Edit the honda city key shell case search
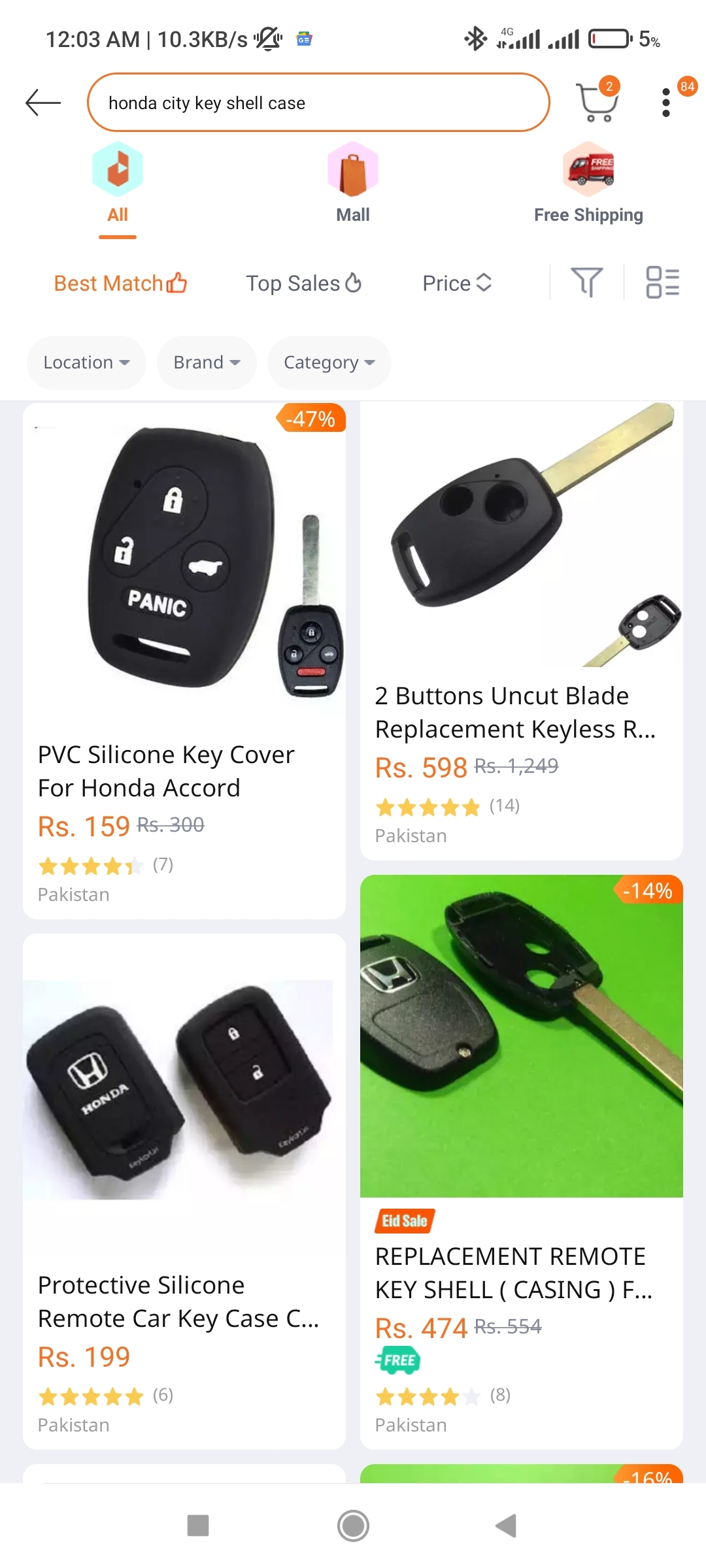The width and height of the screenshot is (706, 1568). pyautogui.click(x=318, y=103)
